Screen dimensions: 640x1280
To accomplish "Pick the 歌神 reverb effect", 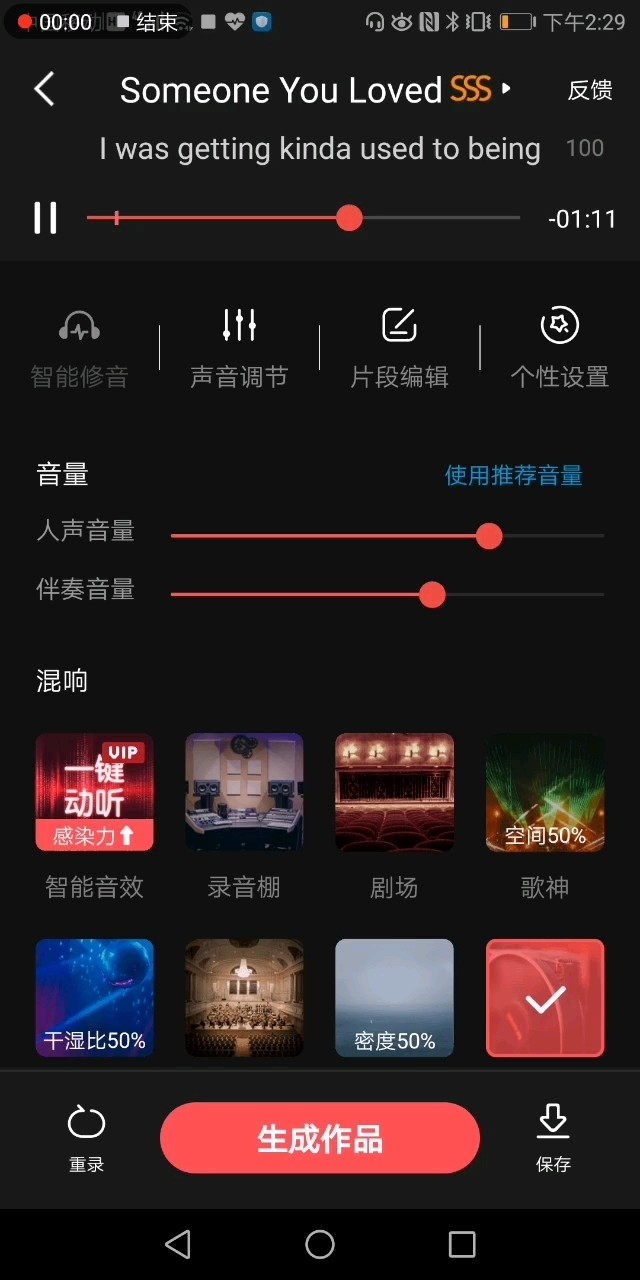I will point(545,792).
